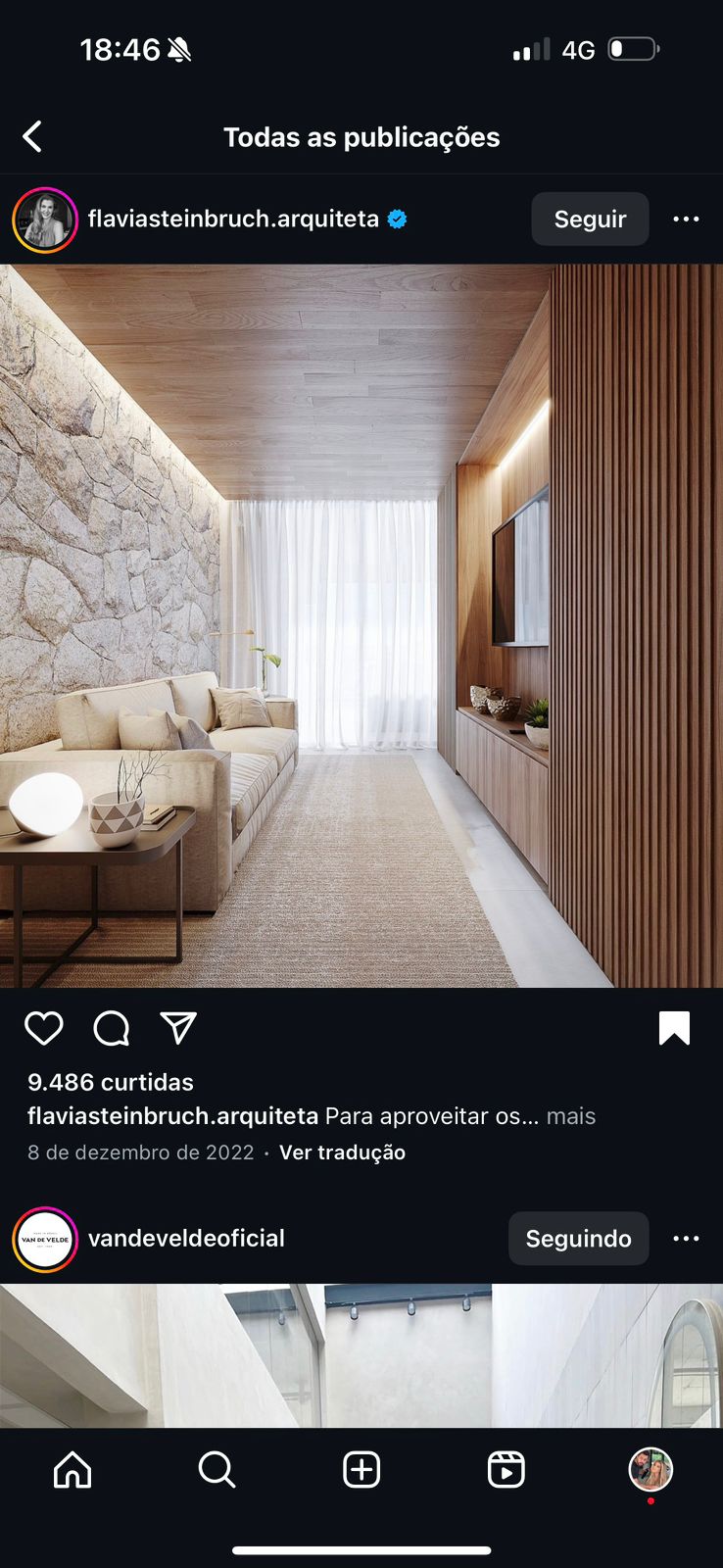Tap Seguindo to unfollow vandeveldeoficial
The width and height of the screenshot is (723, 1568).
[578, 1239]
